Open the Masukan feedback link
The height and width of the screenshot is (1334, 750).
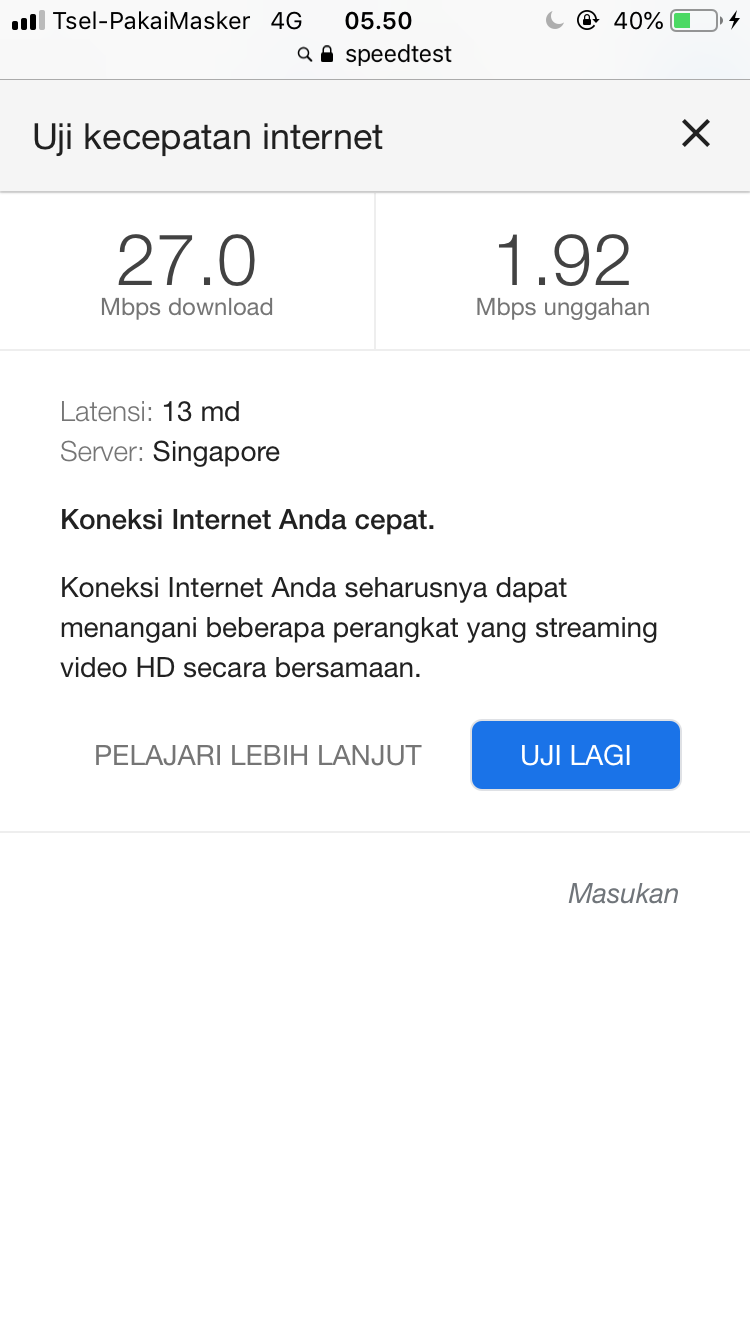pyautogui.click(x=623, y=893)
